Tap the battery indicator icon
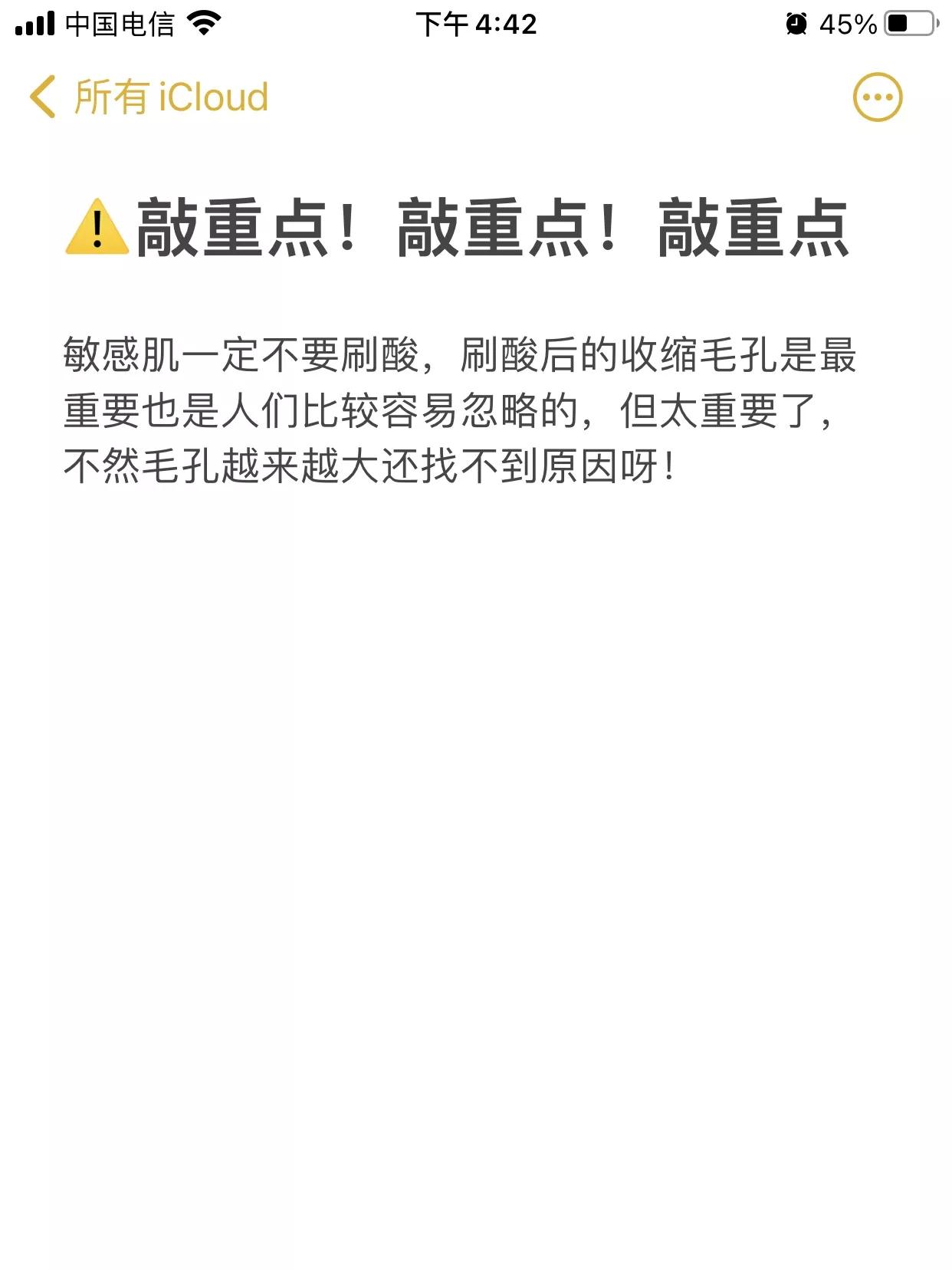Image resolution: width=952 pixels, height=1270 pixels. point(908,23)
